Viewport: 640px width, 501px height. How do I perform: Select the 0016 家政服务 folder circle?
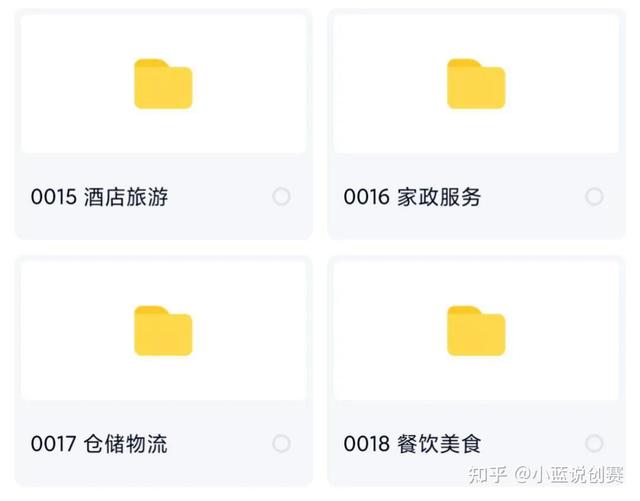(x=594, y=197)
